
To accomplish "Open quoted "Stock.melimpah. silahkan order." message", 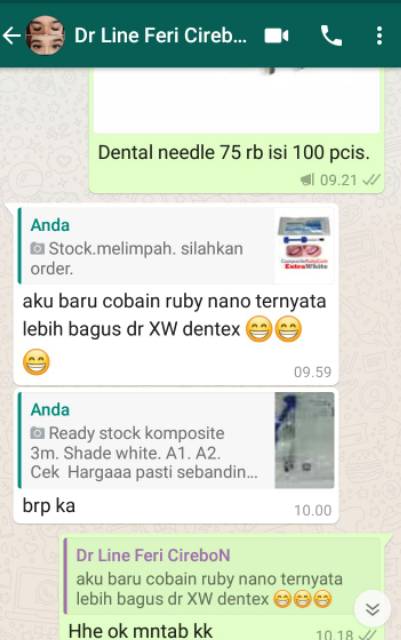I will pyautogui.click(x=176, y=245).
